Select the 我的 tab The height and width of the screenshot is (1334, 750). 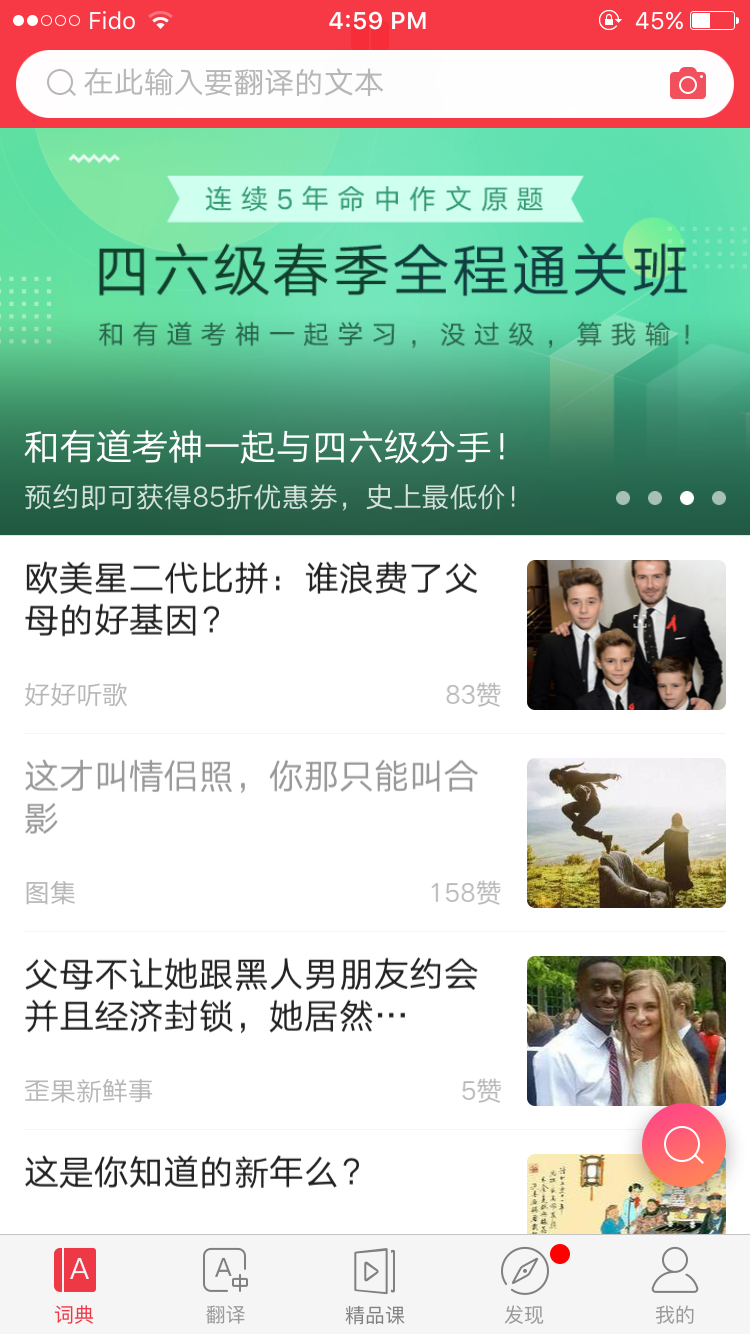pos(675,1285)
